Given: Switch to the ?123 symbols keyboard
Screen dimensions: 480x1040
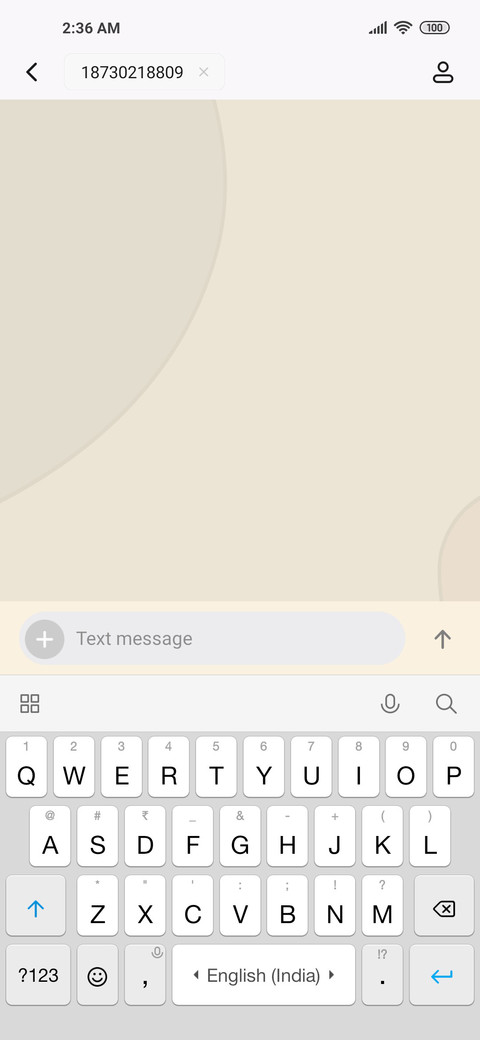Looking at the screenshot, I should pos(38,975).
